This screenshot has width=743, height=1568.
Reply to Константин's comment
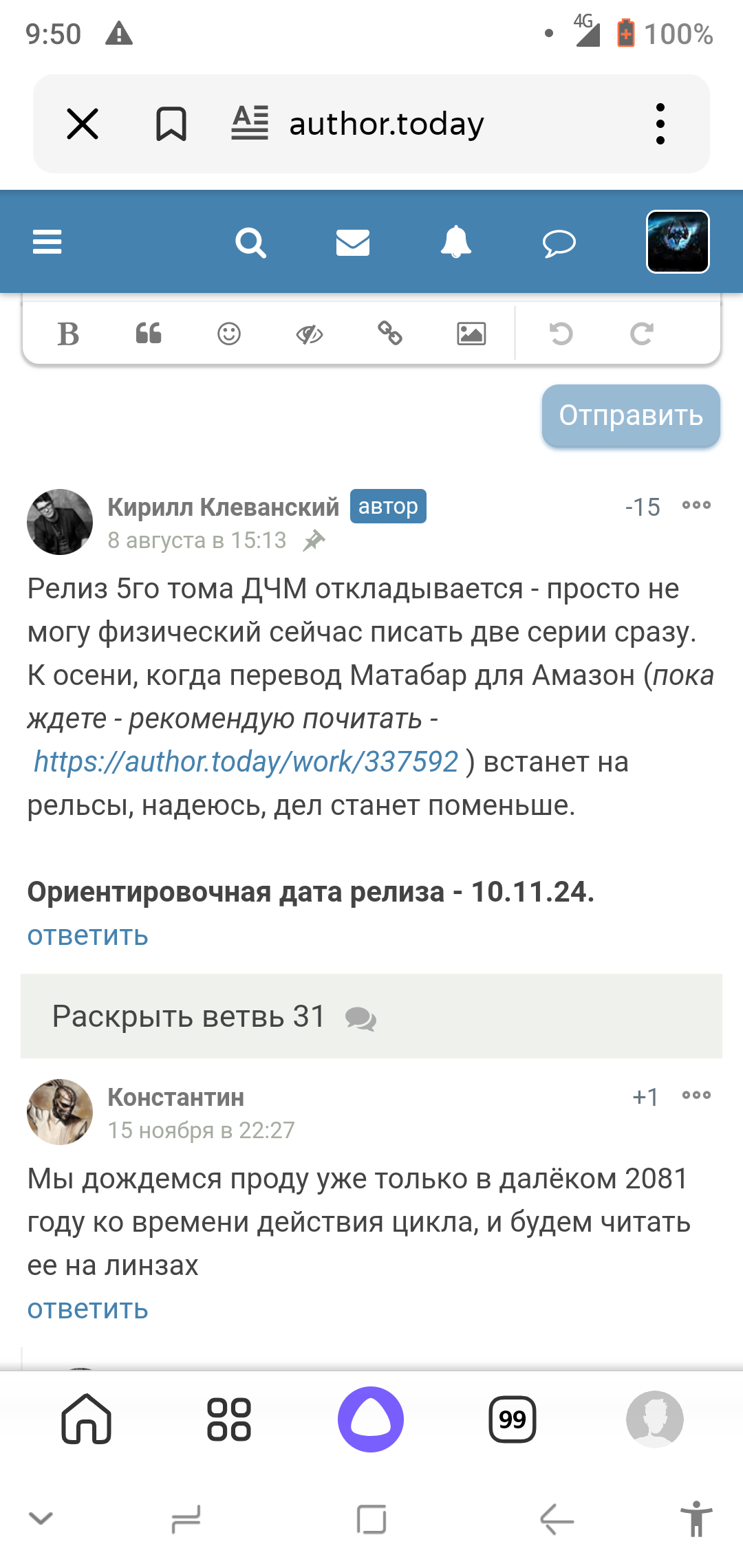(x=87, y=1309)
